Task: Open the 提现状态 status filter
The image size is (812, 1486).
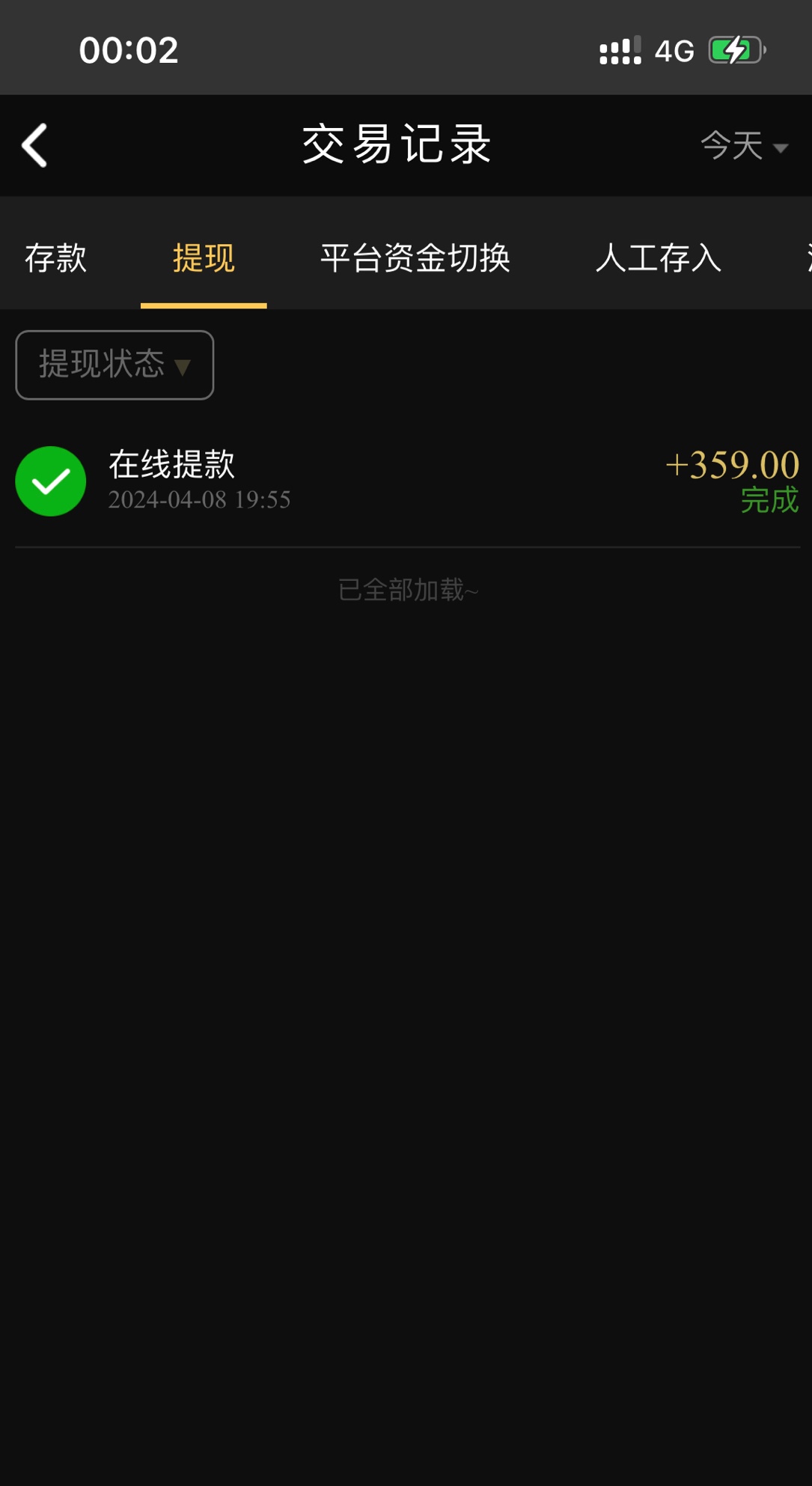Action: pos(114,365)
